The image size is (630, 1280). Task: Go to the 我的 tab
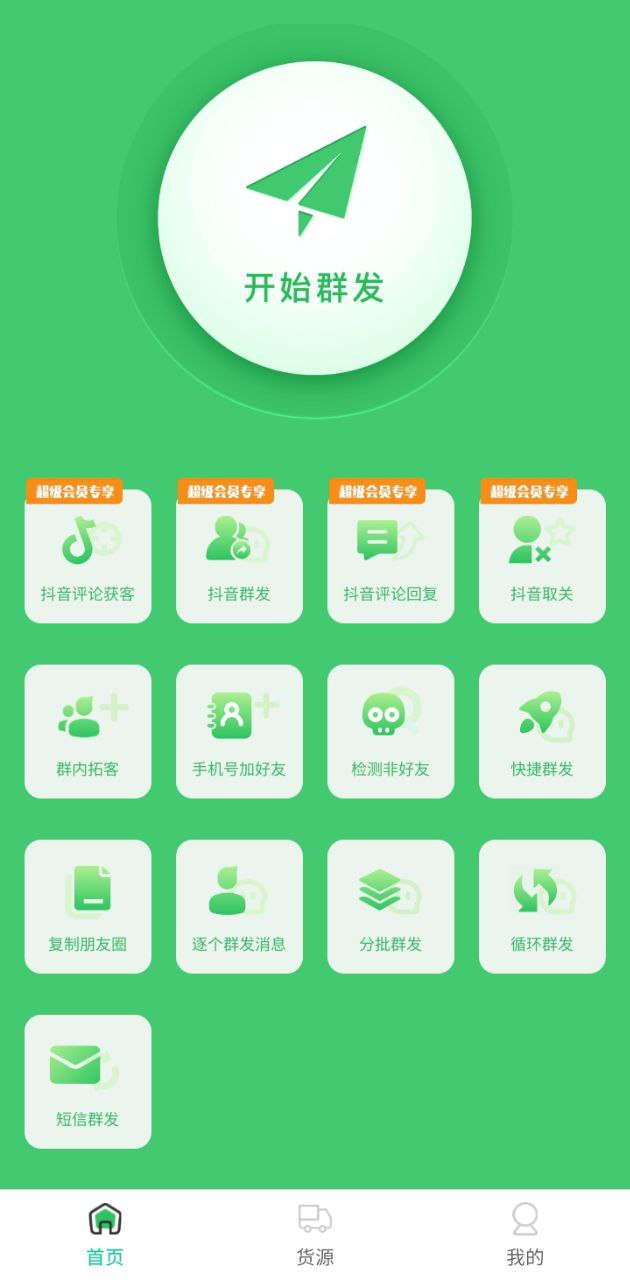525,1235
